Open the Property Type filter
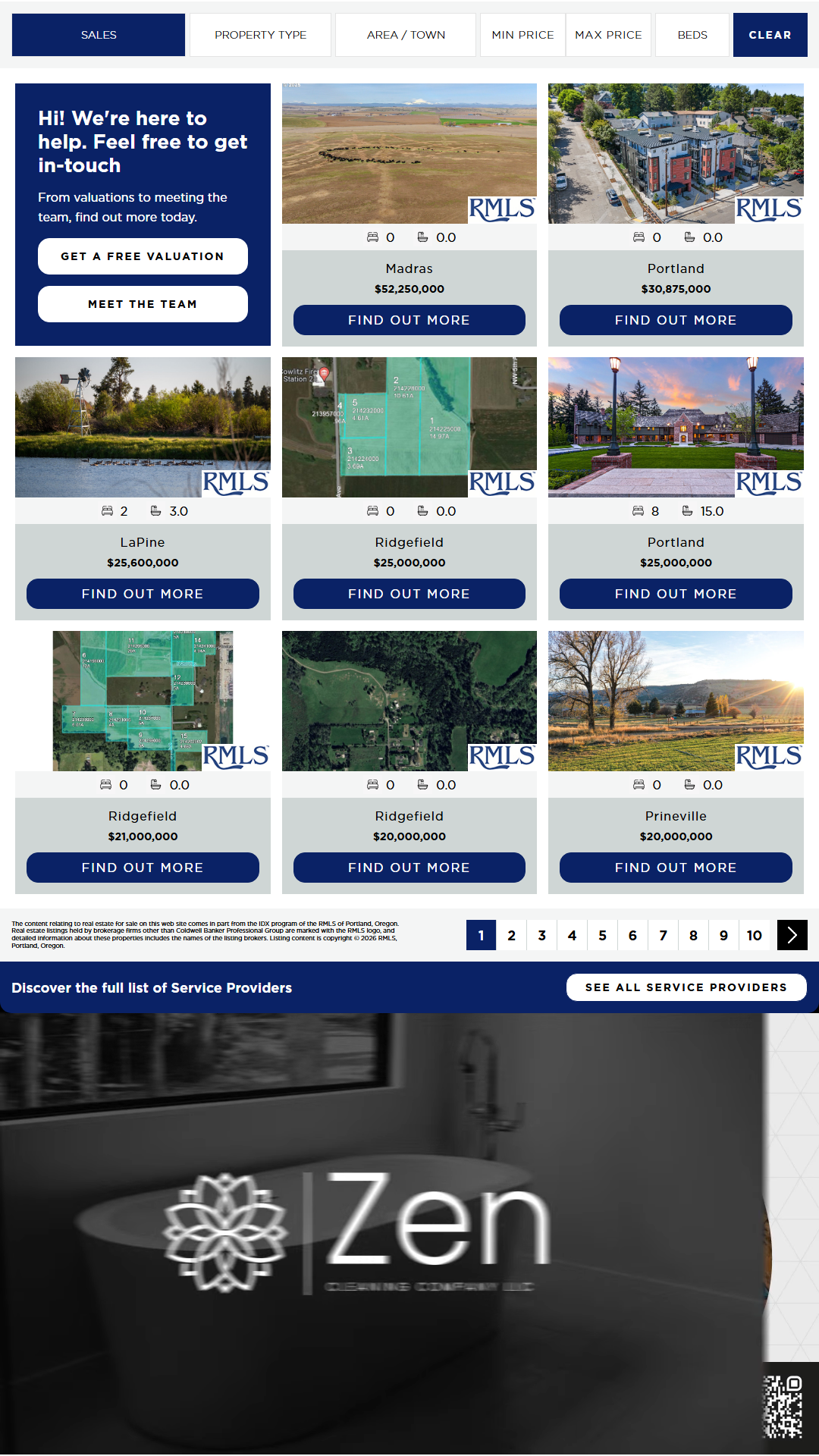This screenshot has height=1456, width=819. coord(260,35)
